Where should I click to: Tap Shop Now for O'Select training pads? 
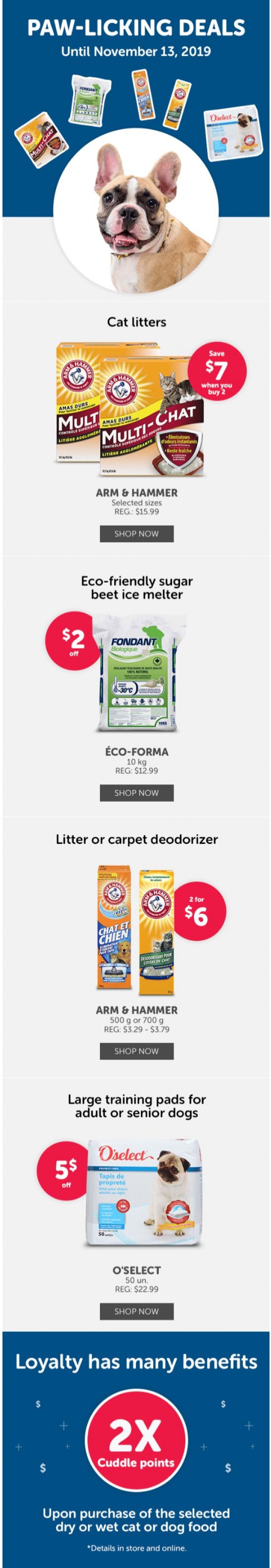click(x=136, y=1310)
